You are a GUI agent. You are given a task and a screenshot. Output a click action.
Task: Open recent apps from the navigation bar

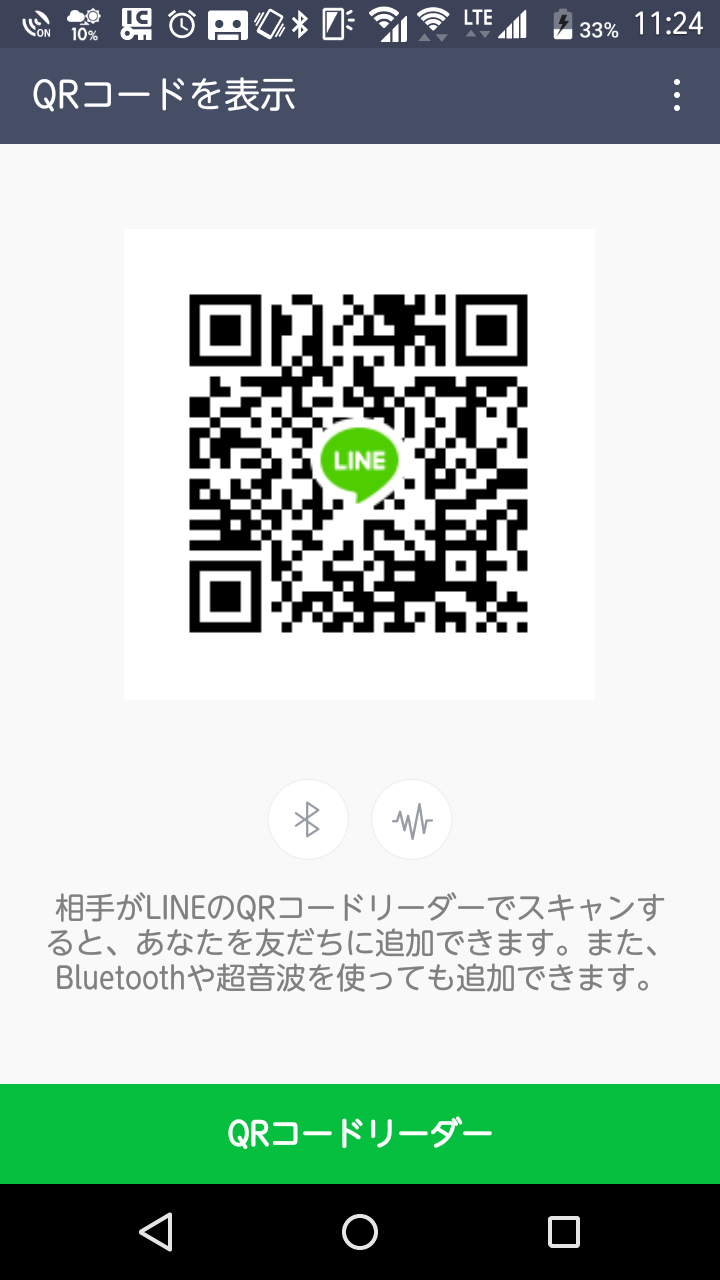coord(564,1232)
